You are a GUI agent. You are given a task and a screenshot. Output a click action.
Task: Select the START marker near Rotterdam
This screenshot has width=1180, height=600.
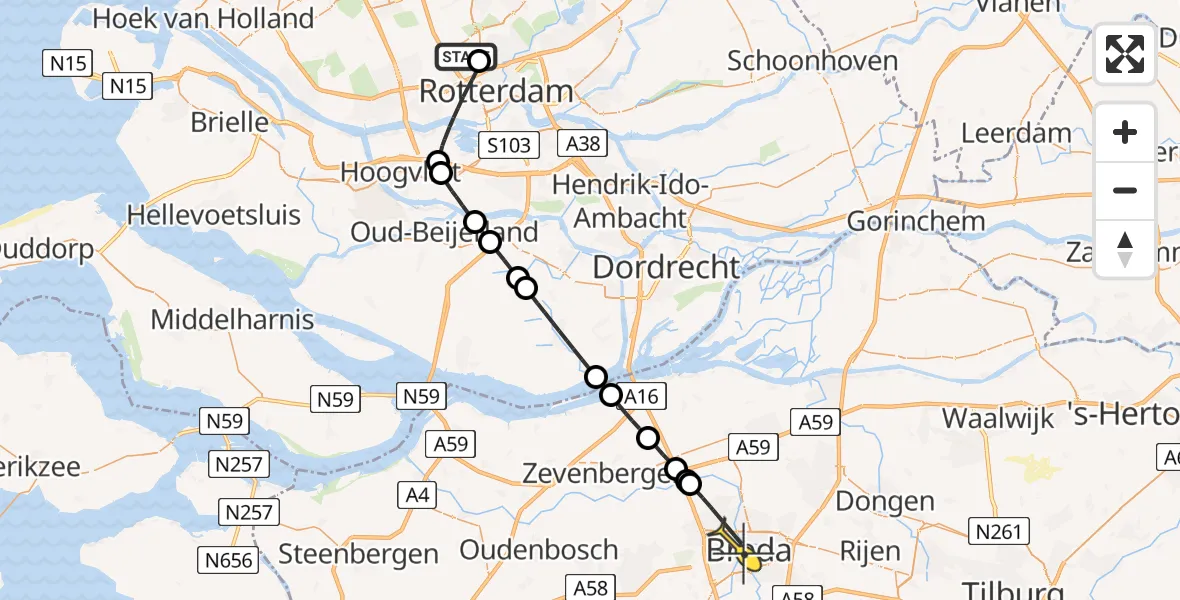click(x=464, y=58)
